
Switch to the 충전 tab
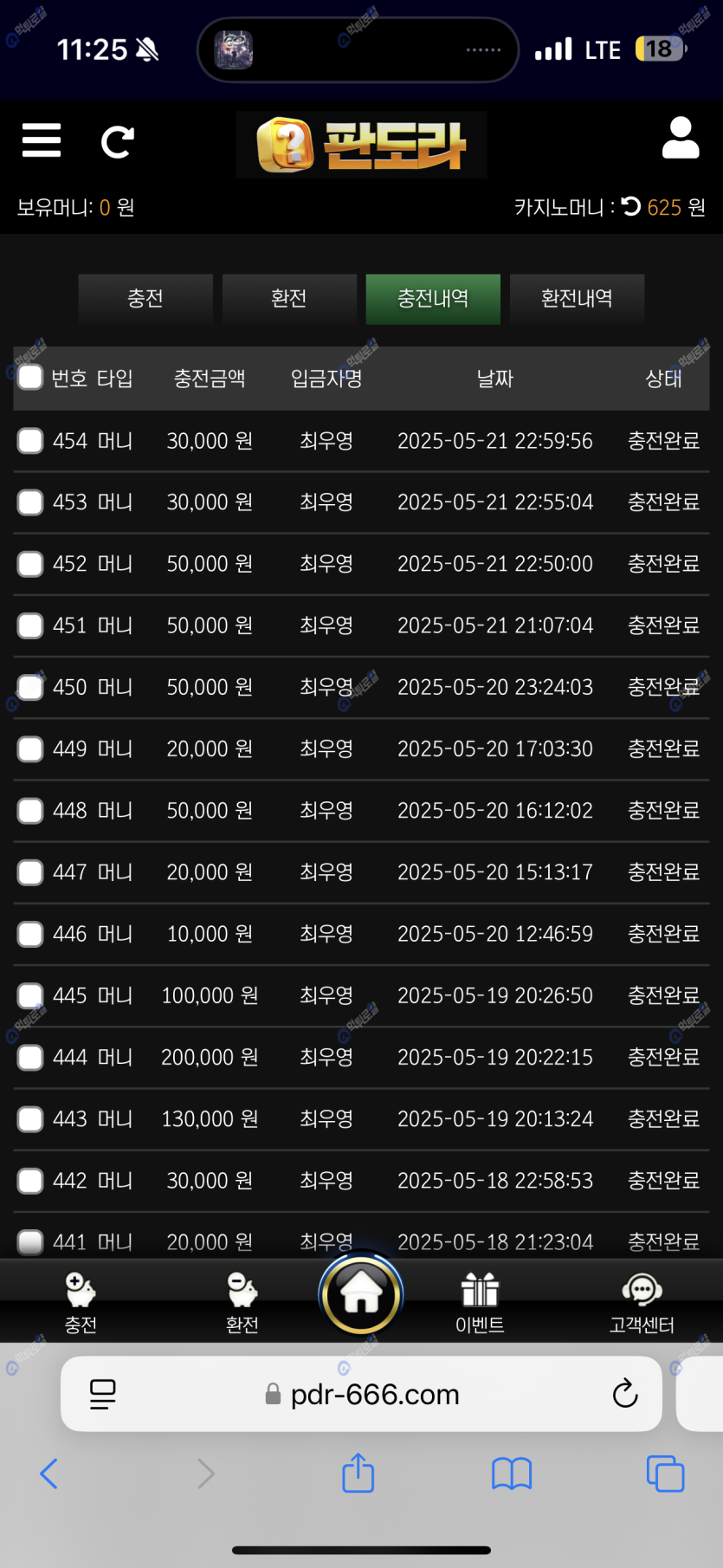tap(145, 299)
